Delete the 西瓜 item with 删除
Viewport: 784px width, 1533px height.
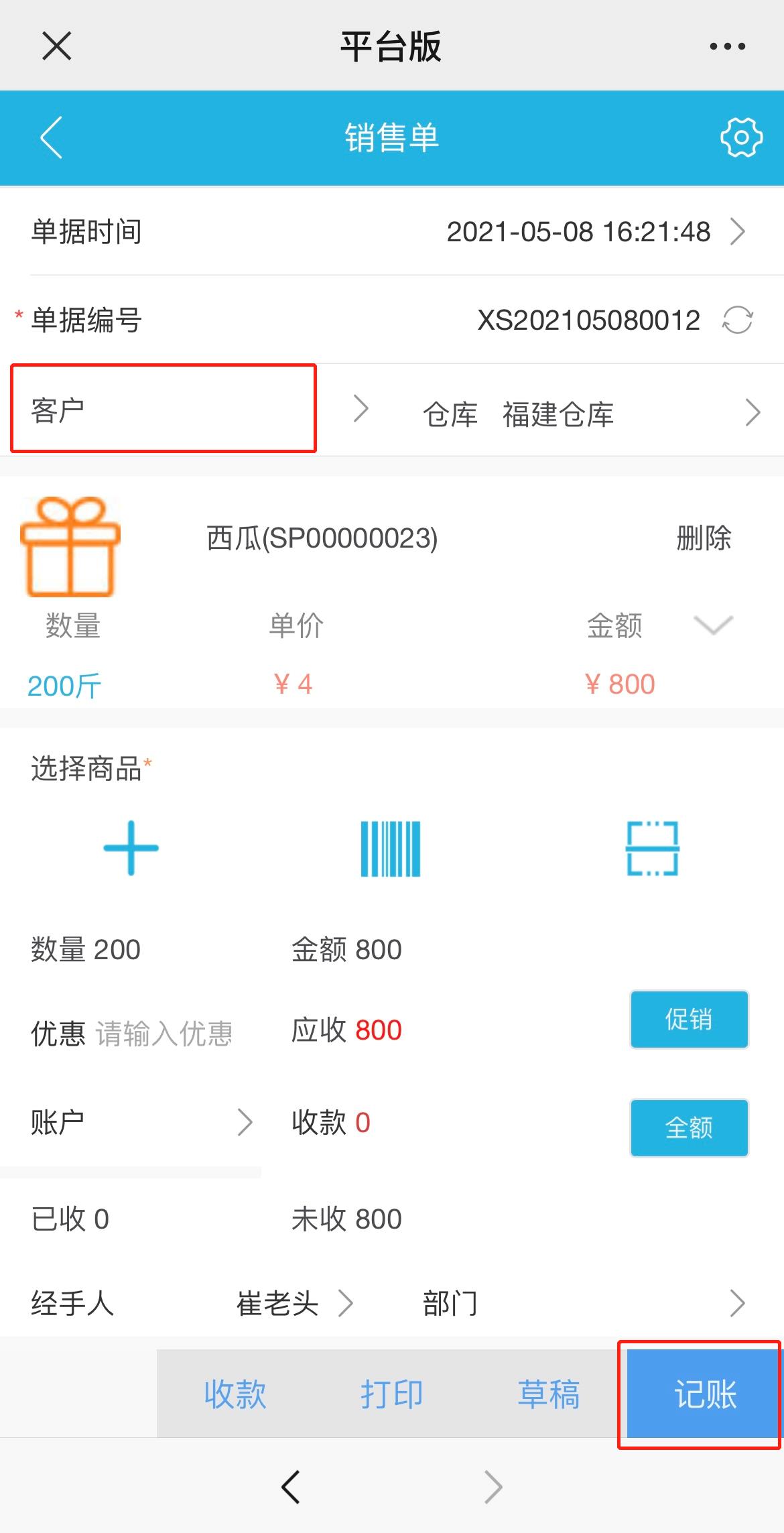click(703, 538)
